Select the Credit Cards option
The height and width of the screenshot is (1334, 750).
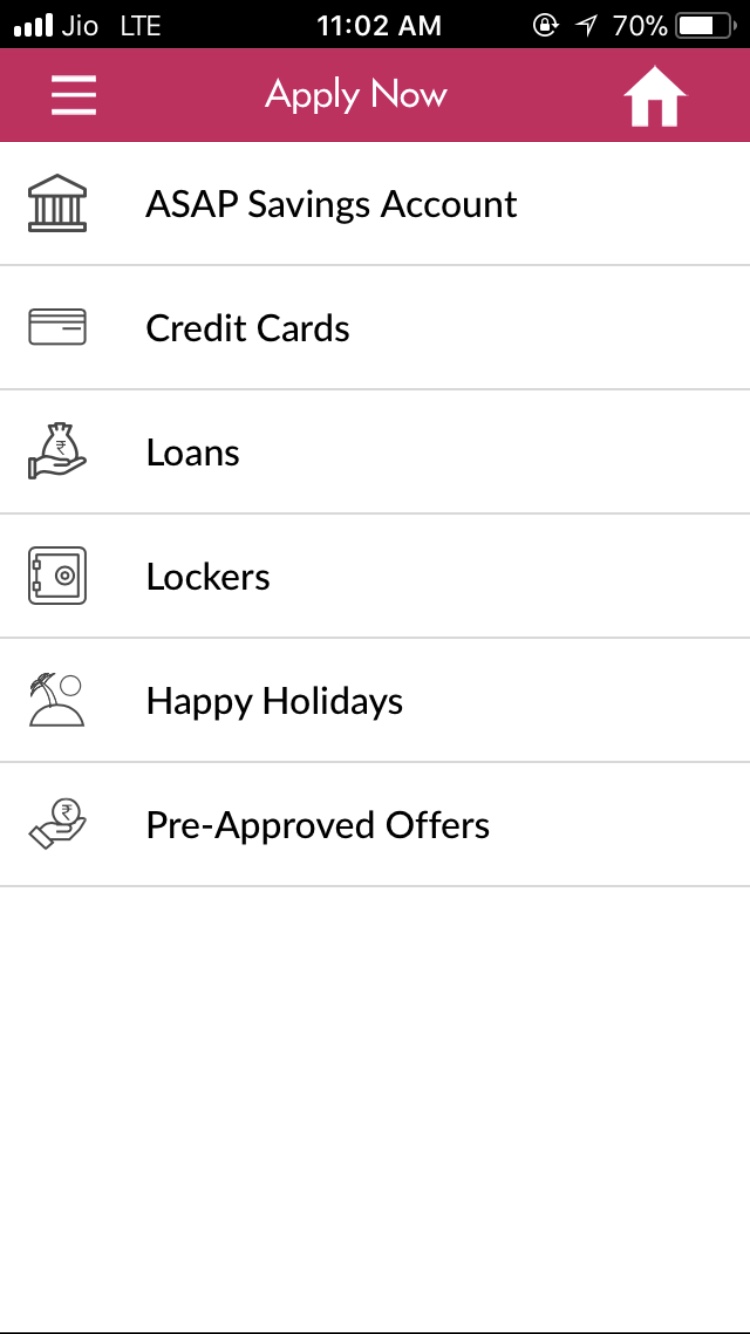[x=248, y=328]
